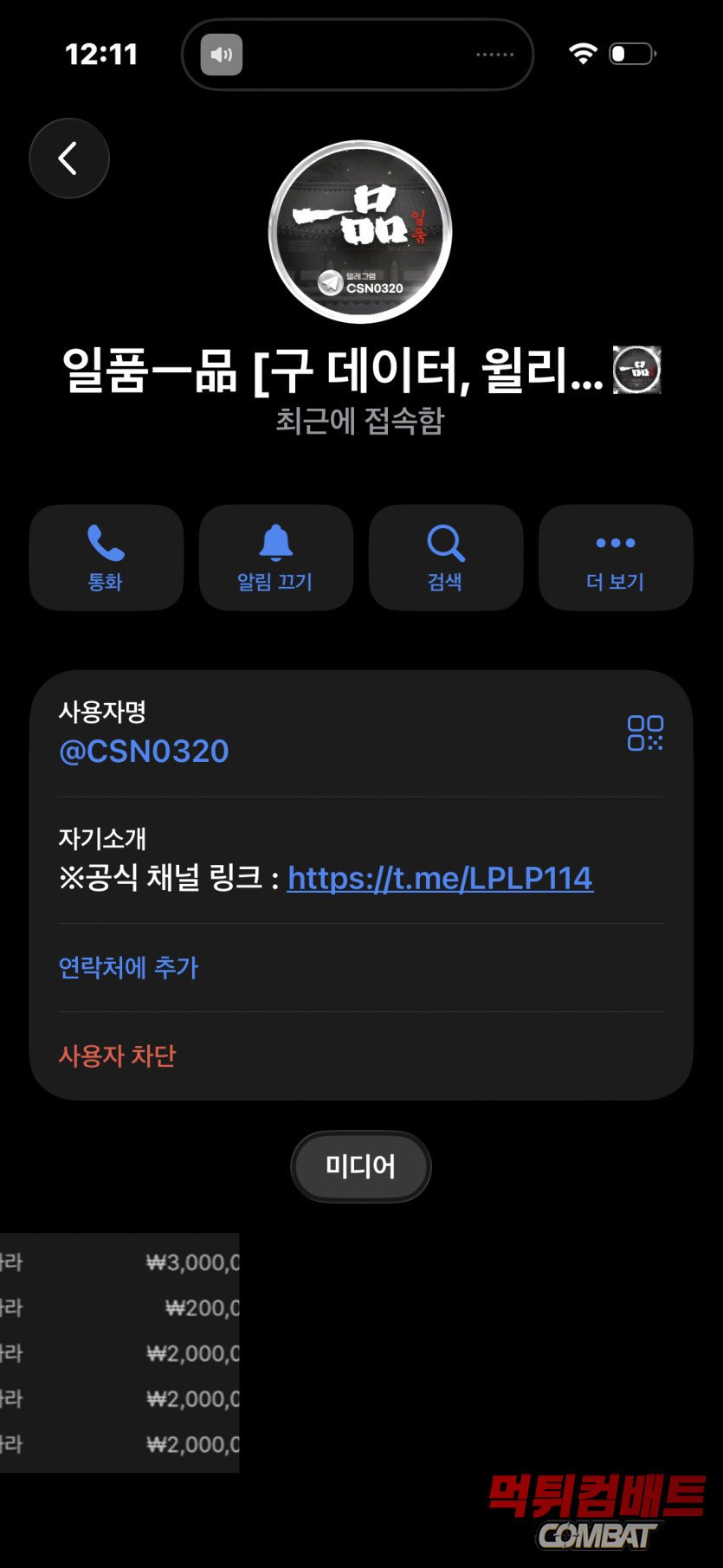The width and height of the screenshot is (723, 1568).
Task: Open the profile photo of 일품一品
Action: (361, 229)
